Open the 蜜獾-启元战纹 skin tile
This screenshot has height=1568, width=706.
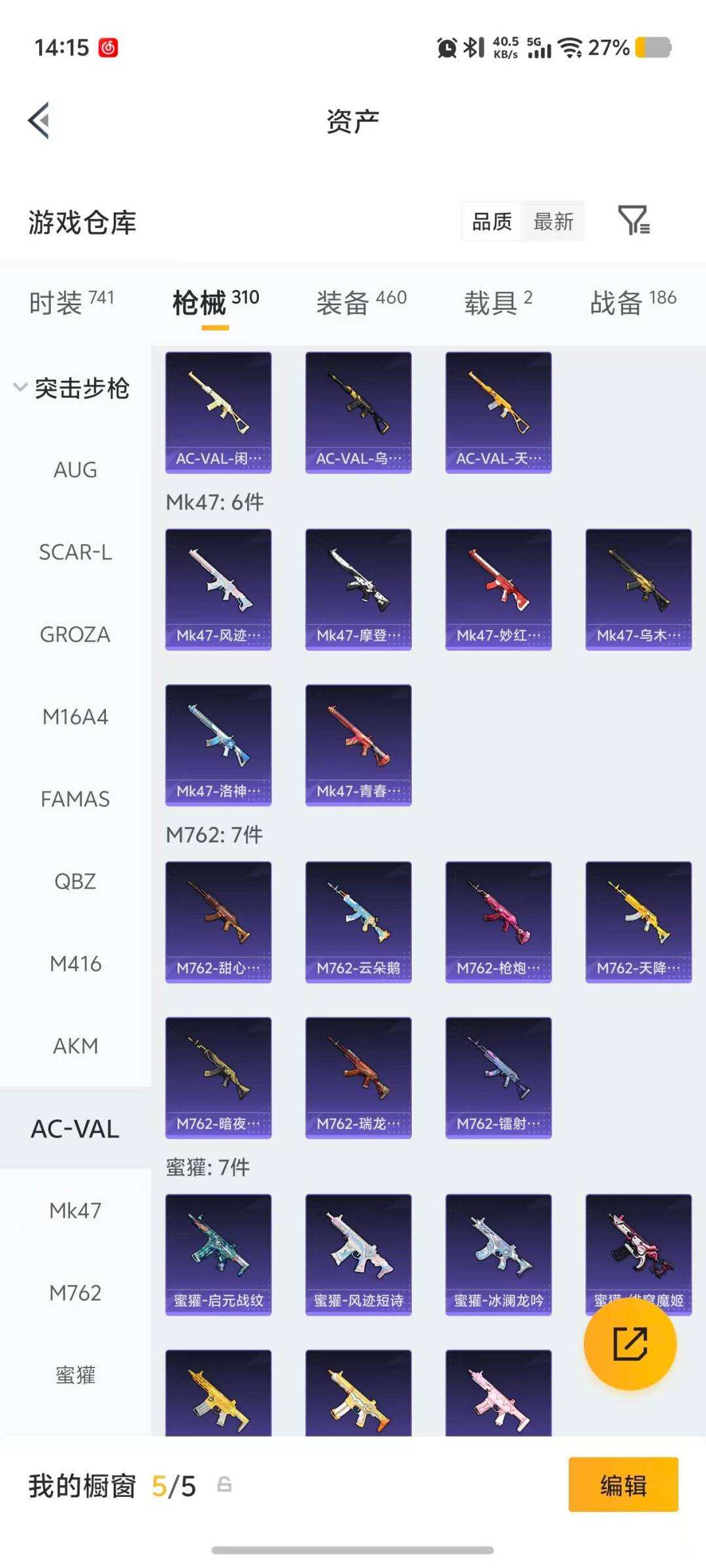pyautogui.click(x=218, y=1254)
